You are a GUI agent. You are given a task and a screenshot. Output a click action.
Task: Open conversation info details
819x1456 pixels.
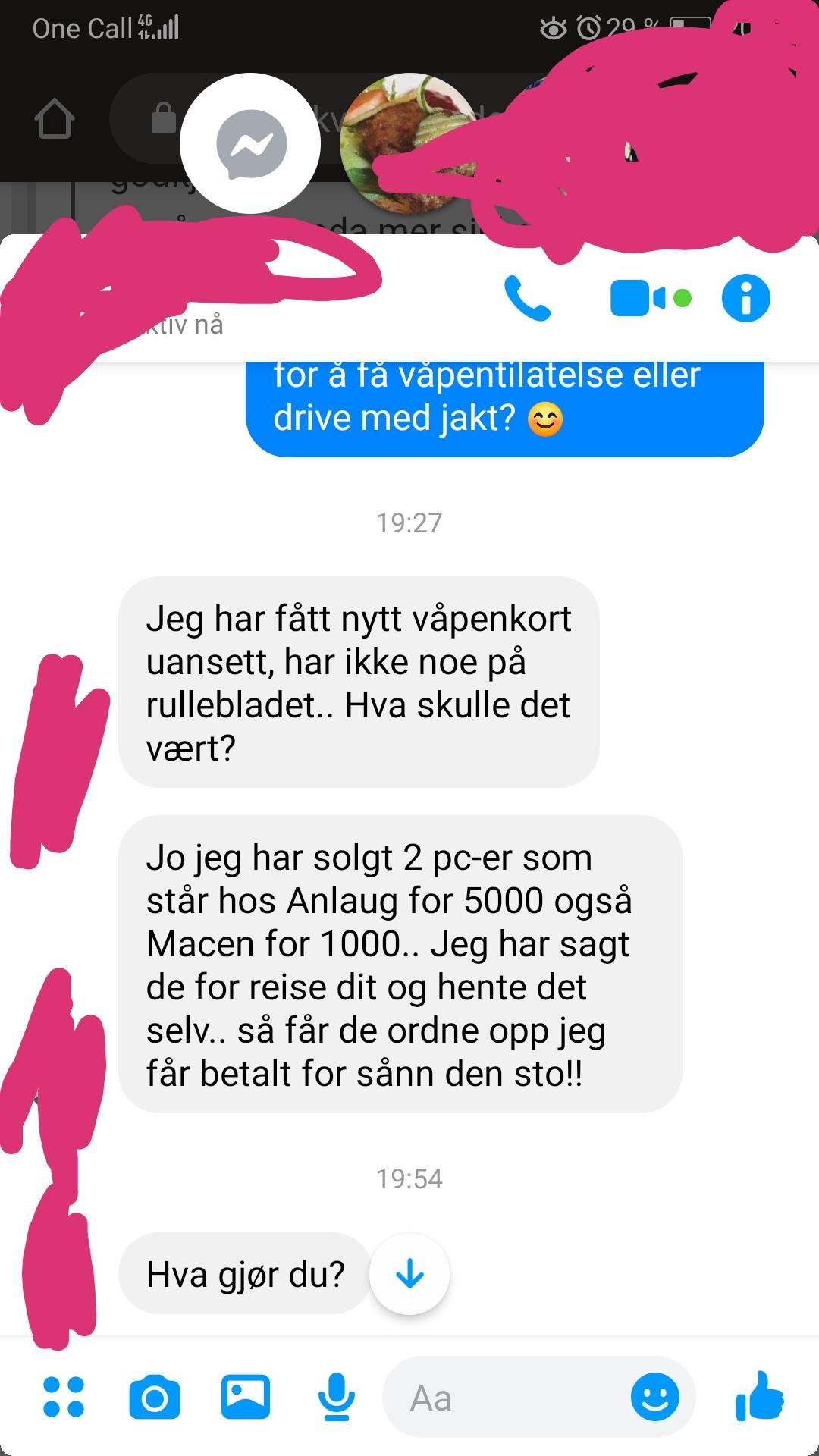(x=746, y=298)
